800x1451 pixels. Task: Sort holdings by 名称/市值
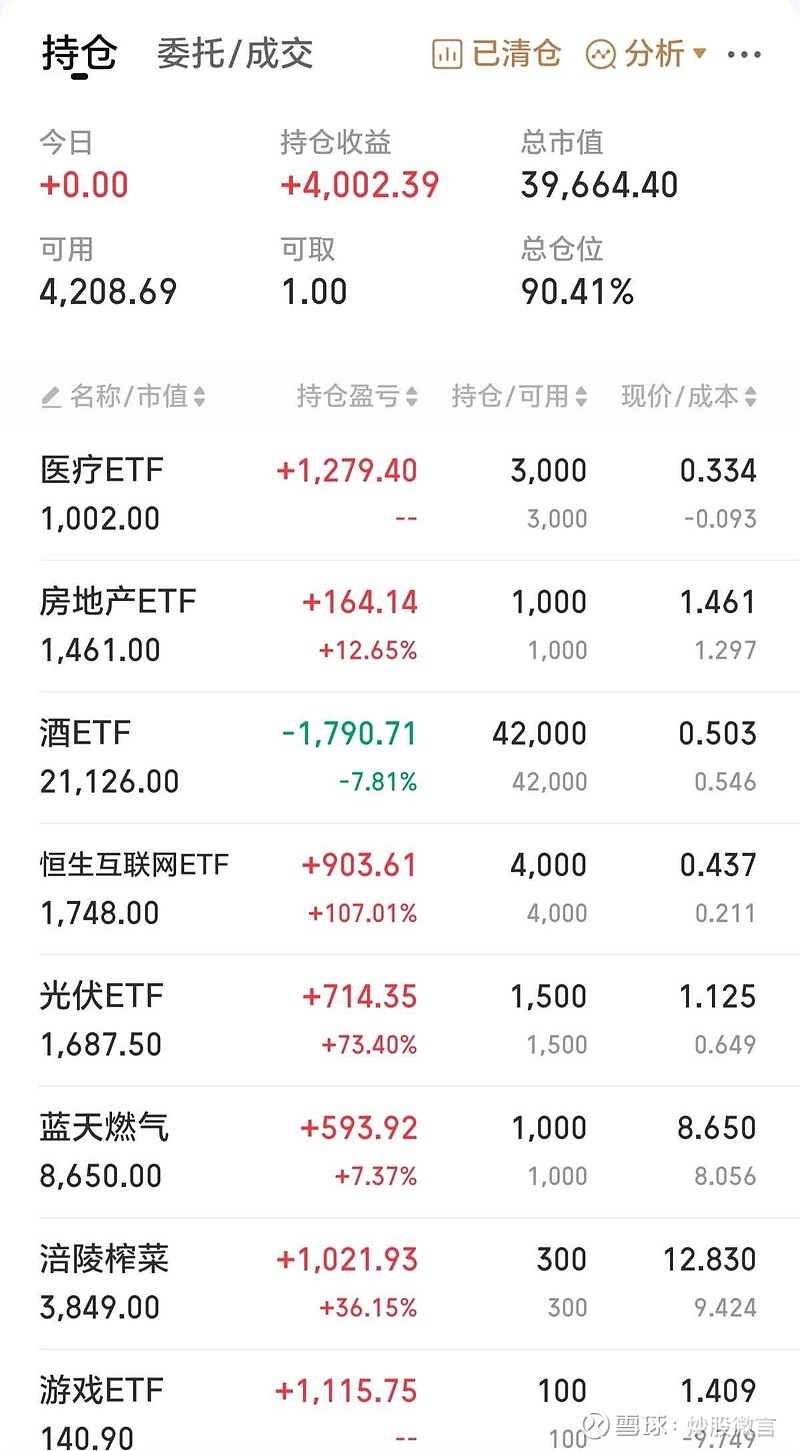tap(123, 397)
